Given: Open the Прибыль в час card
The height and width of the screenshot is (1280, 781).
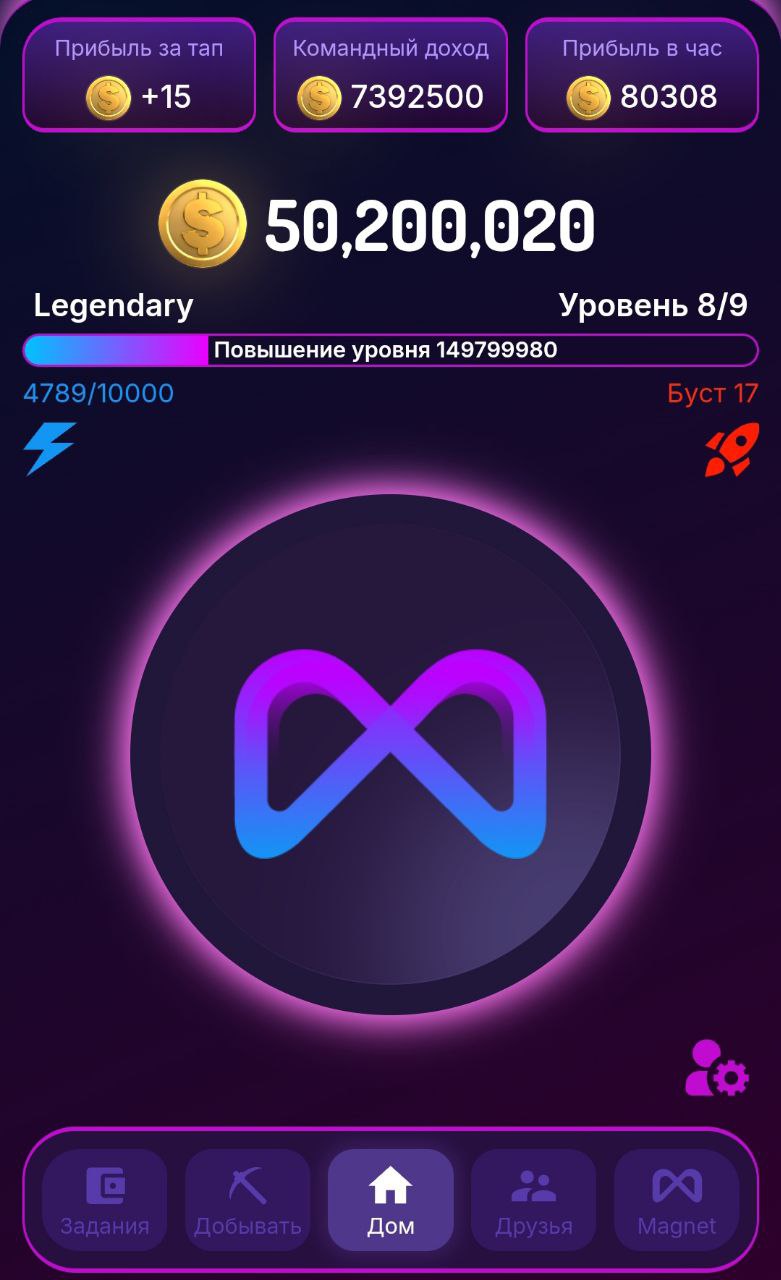Looking at the screenshot, I should [x=641, y=75].
